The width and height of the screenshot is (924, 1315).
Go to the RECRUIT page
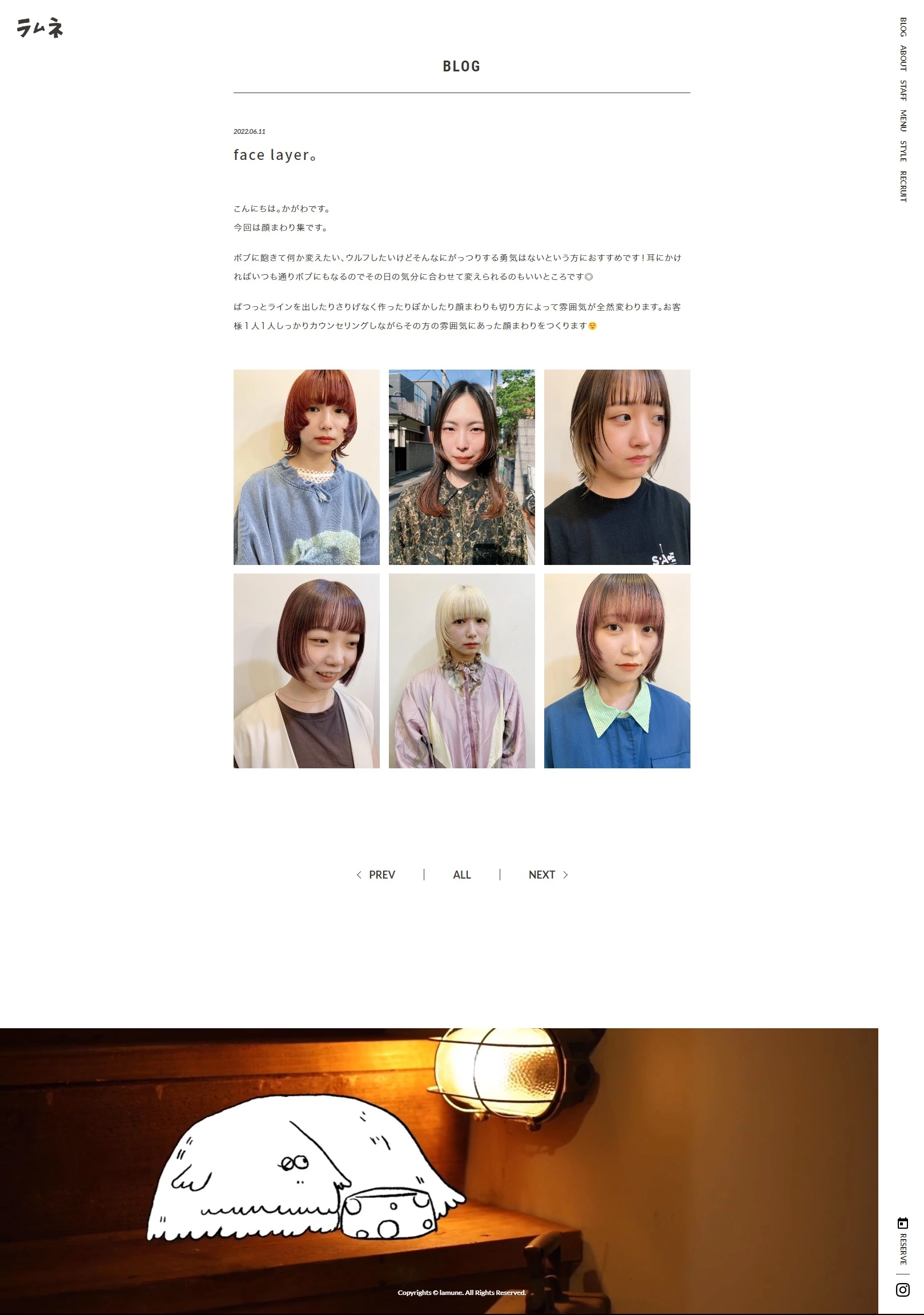(903, 186)
